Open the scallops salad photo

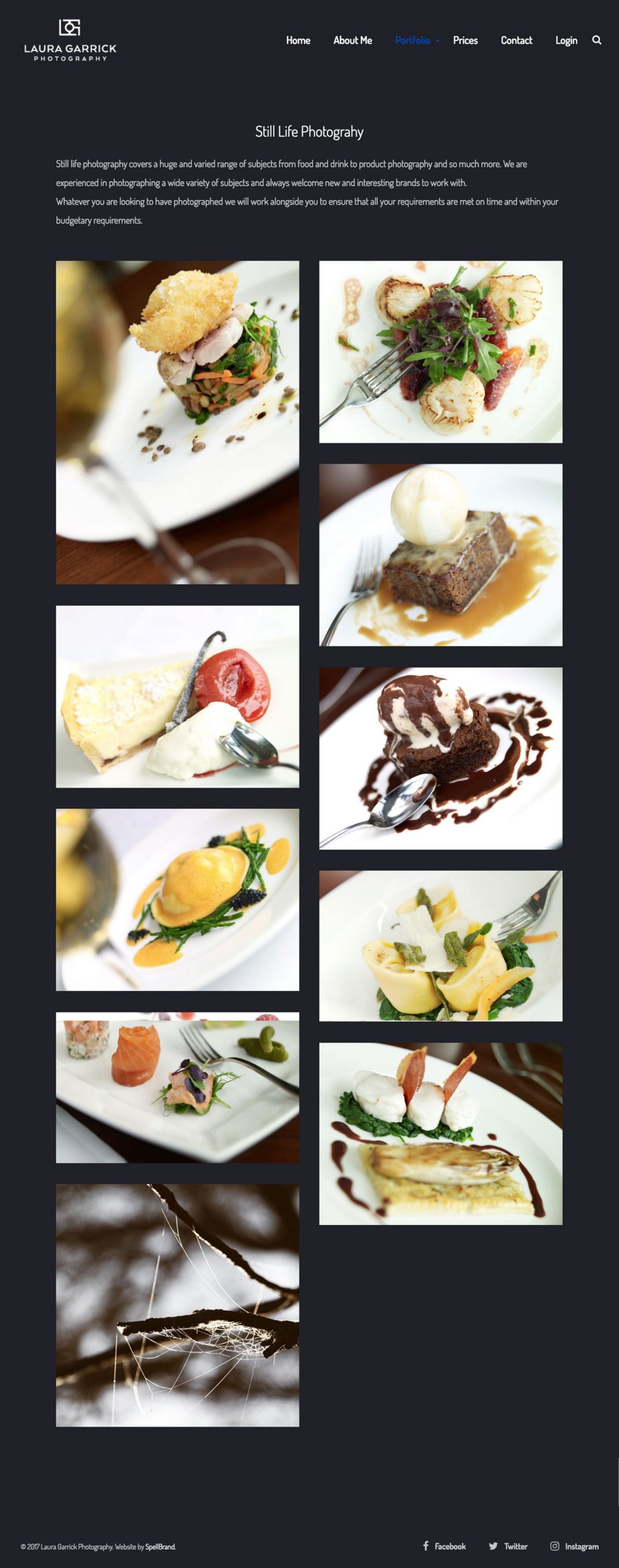[x=440, y=352]
